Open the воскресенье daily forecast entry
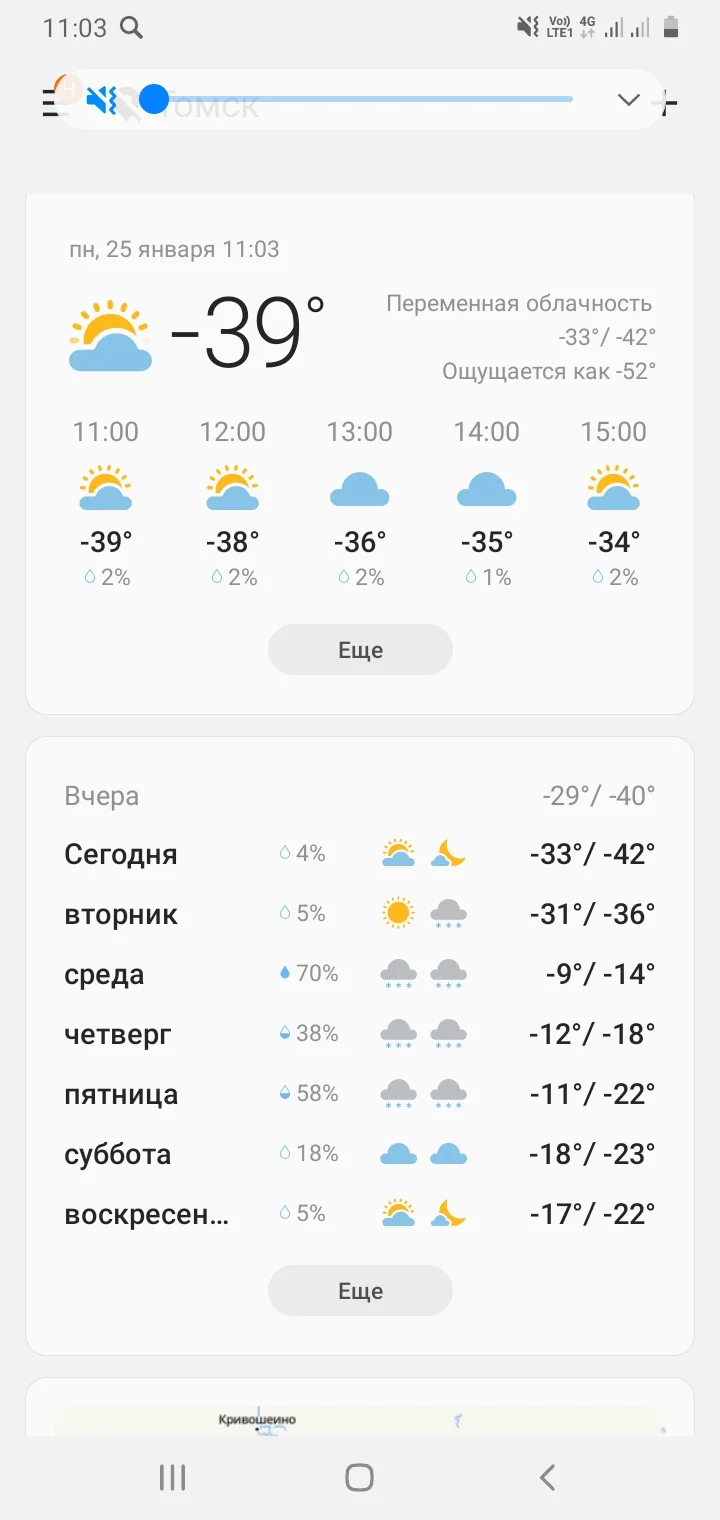The height and width of the screenshot is (1520, 720). (x=360, y=1213)
